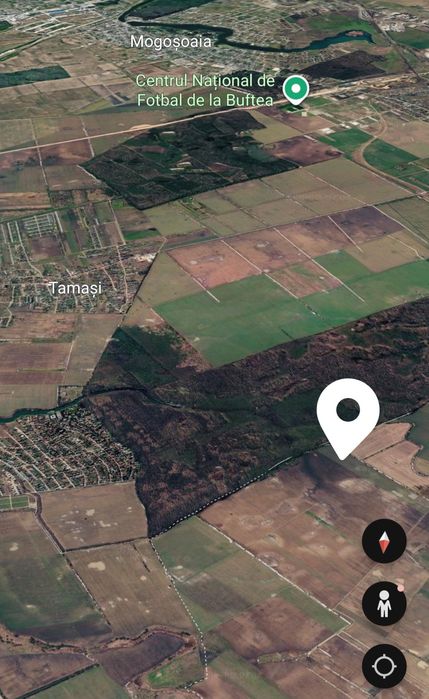Open Street View with the pegman button

tap(384, 604)
